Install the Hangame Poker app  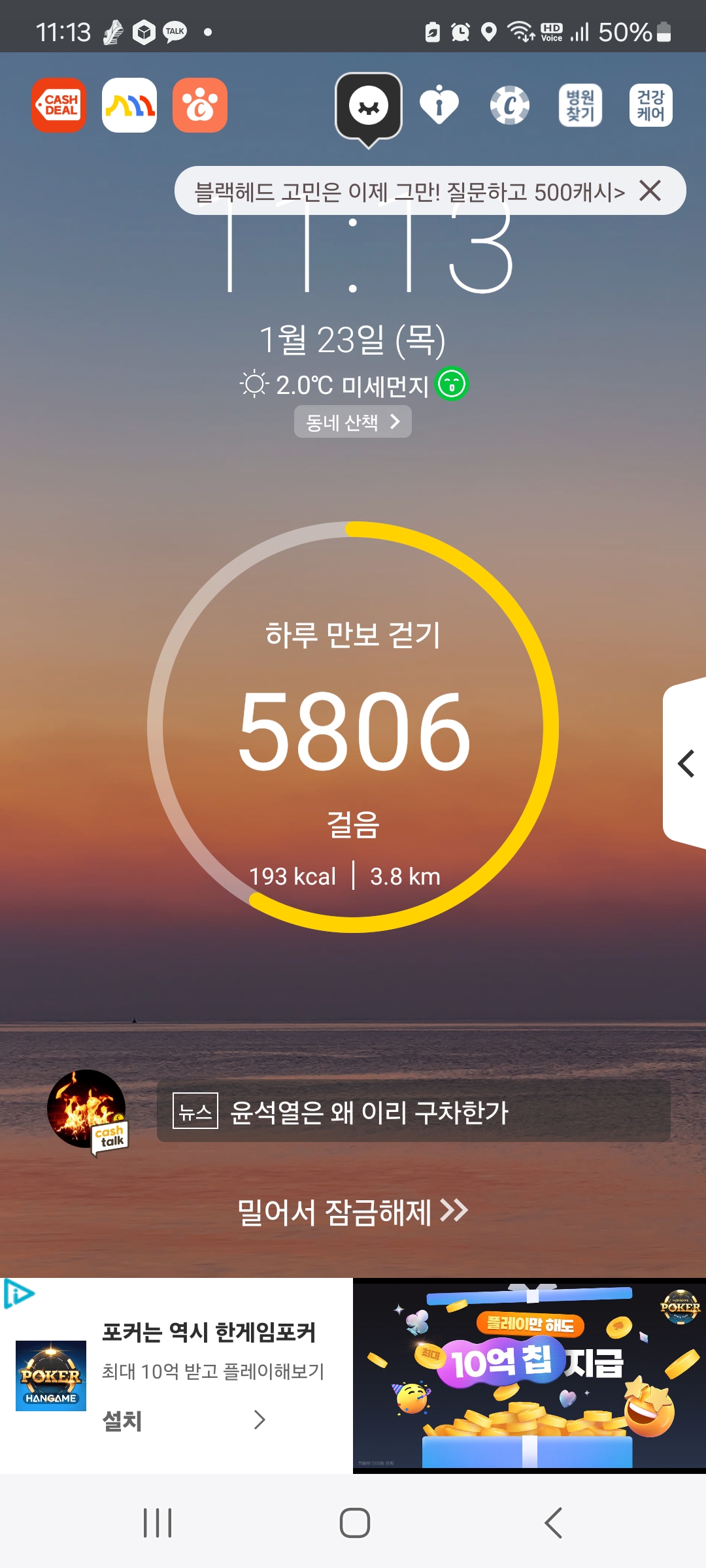123,1420
